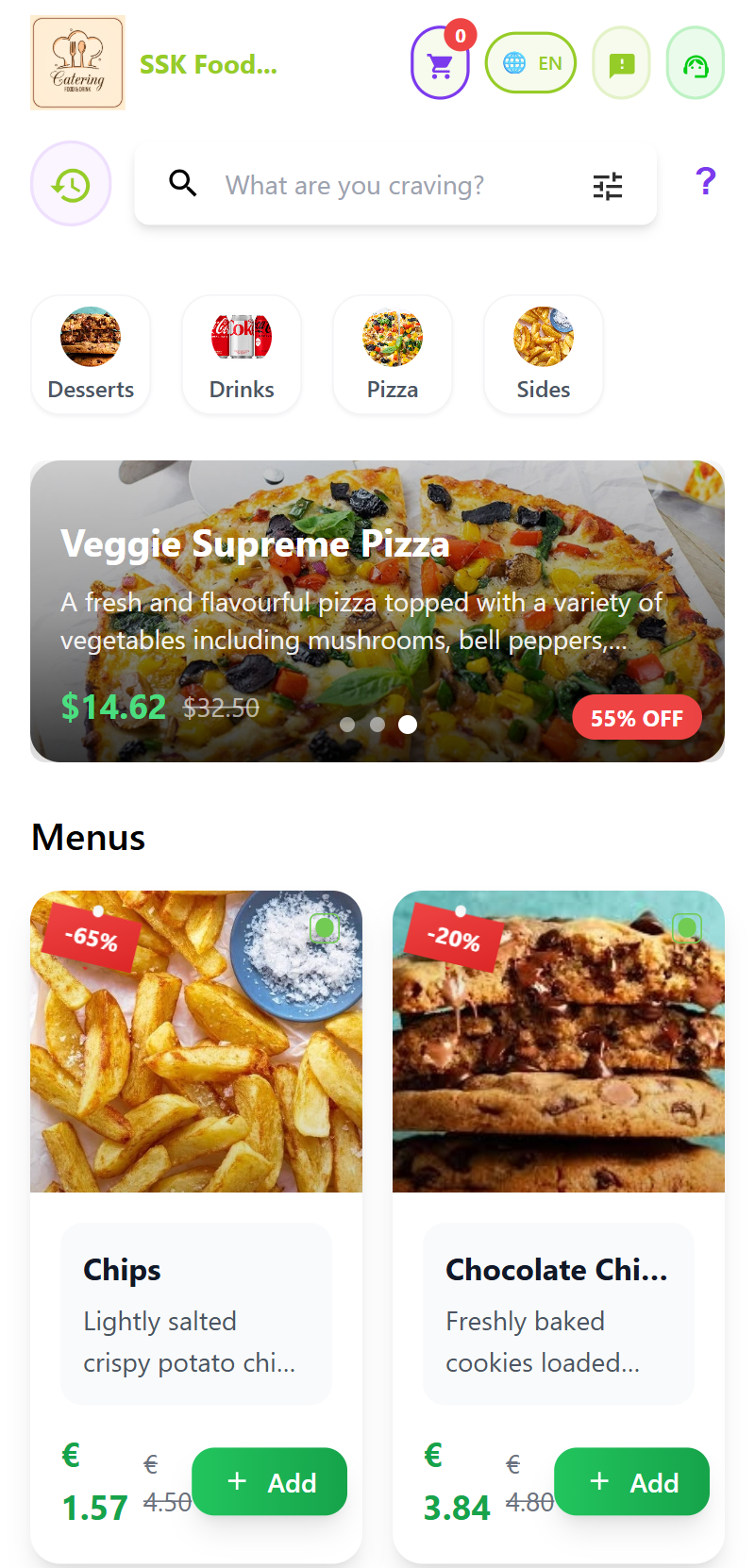This screenshot has width=755, height=1568.
Task: Open search filter options
Action: pyautogui.click(x=608, y=186)
